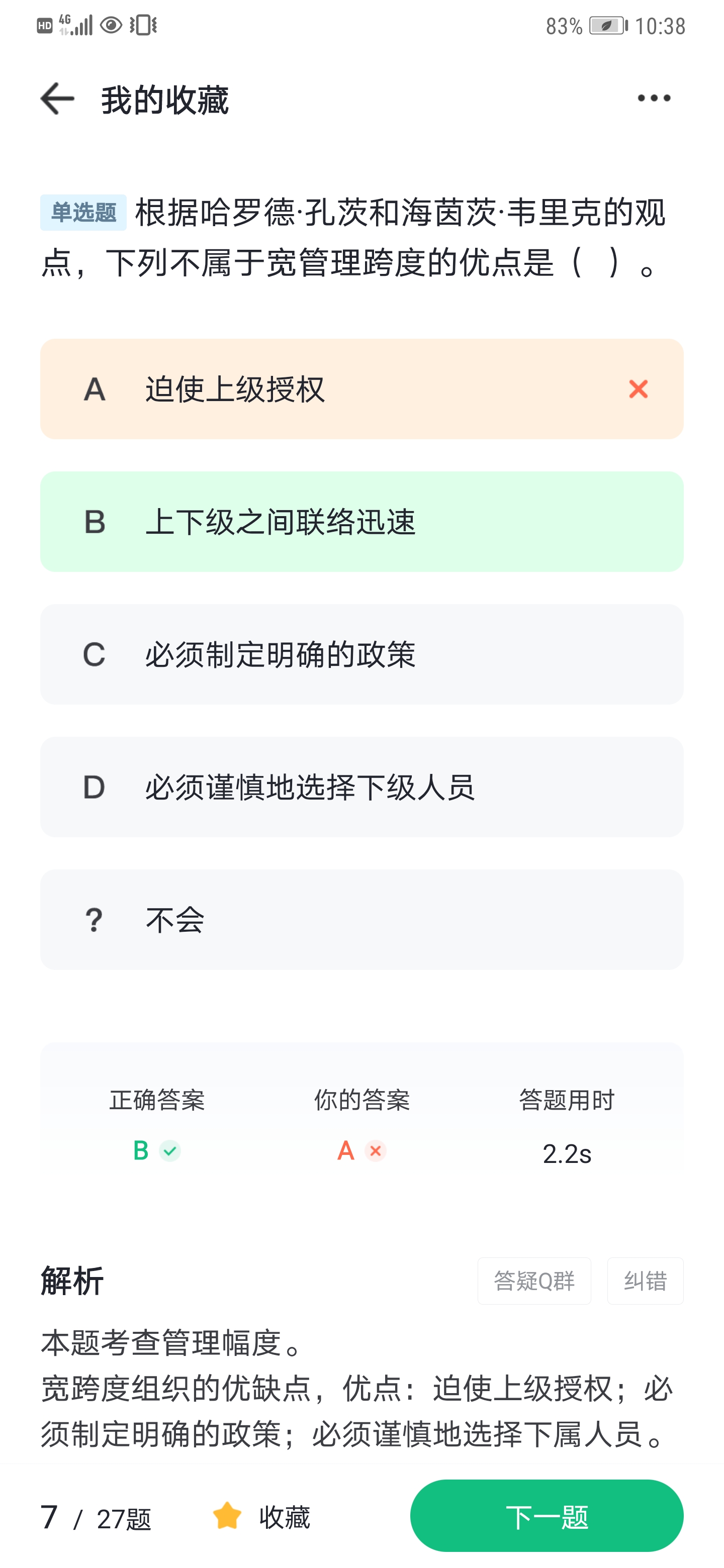Open the 答疑Q群 button

(534, 1281)
